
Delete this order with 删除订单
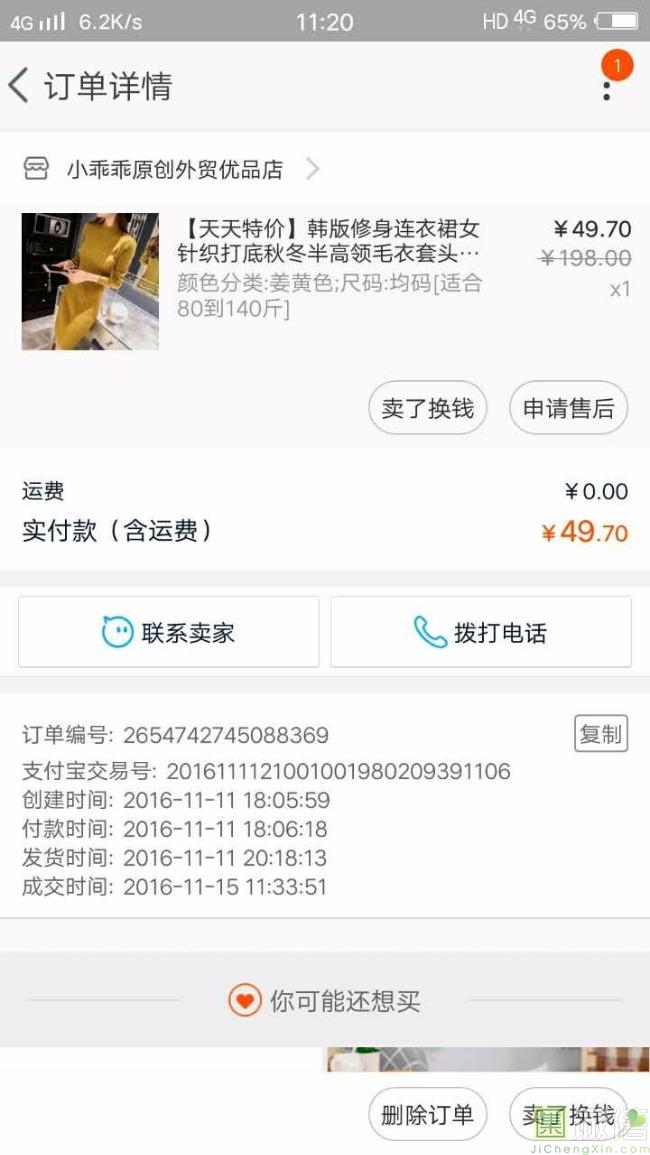427,1115
